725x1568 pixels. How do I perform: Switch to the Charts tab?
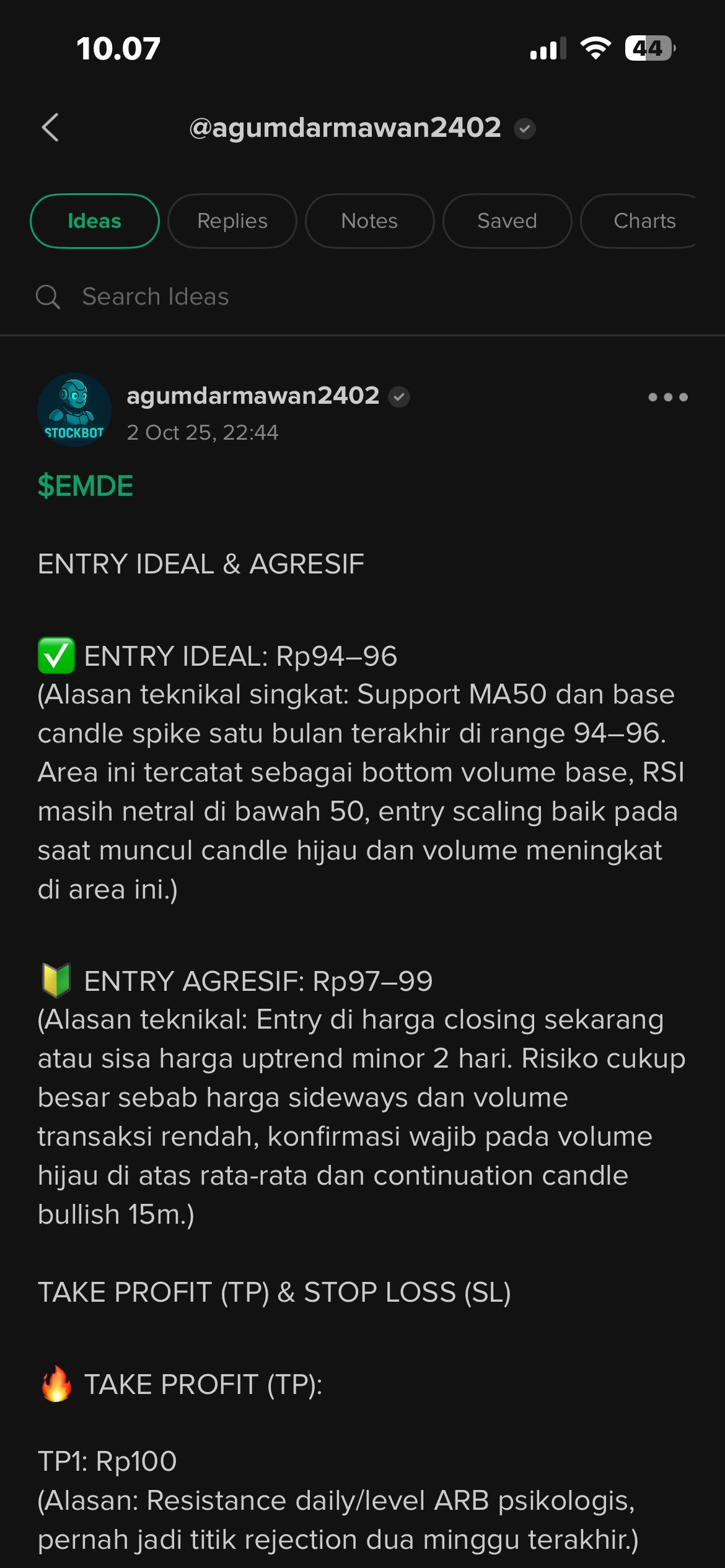(x=643, y=221)
